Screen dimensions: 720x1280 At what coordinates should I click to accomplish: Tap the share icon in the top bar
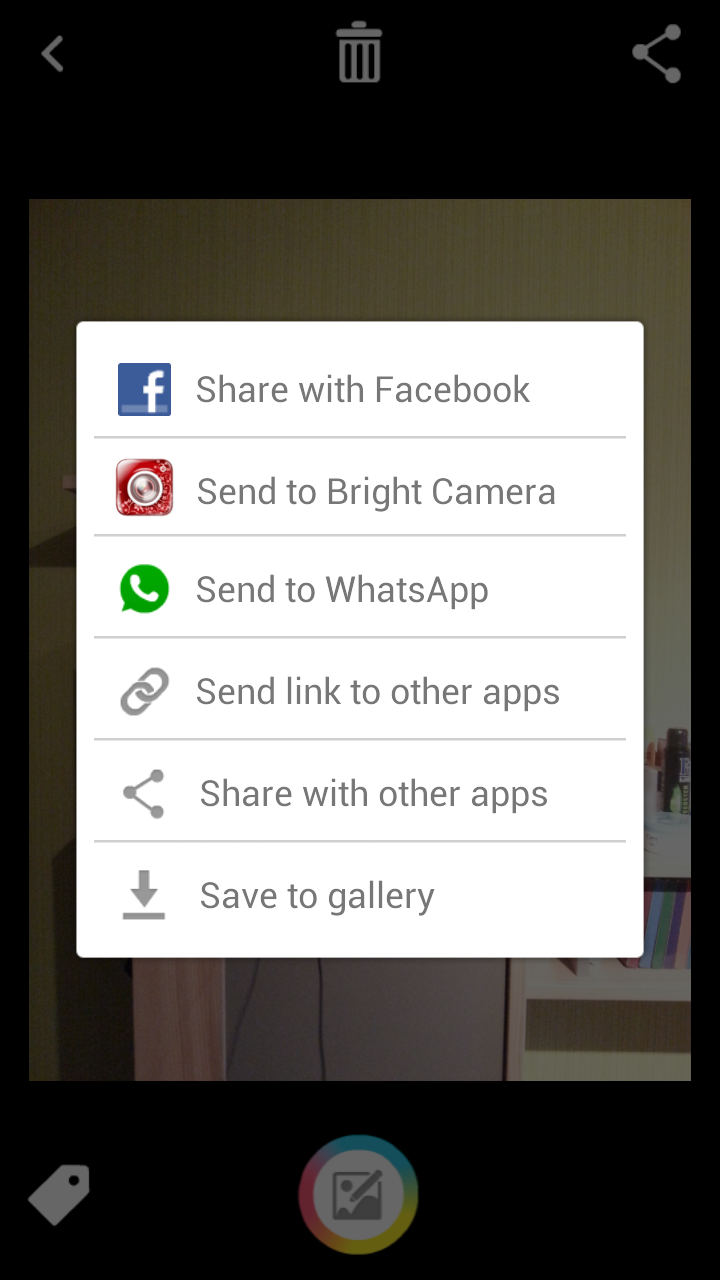(x=657, y=54)
